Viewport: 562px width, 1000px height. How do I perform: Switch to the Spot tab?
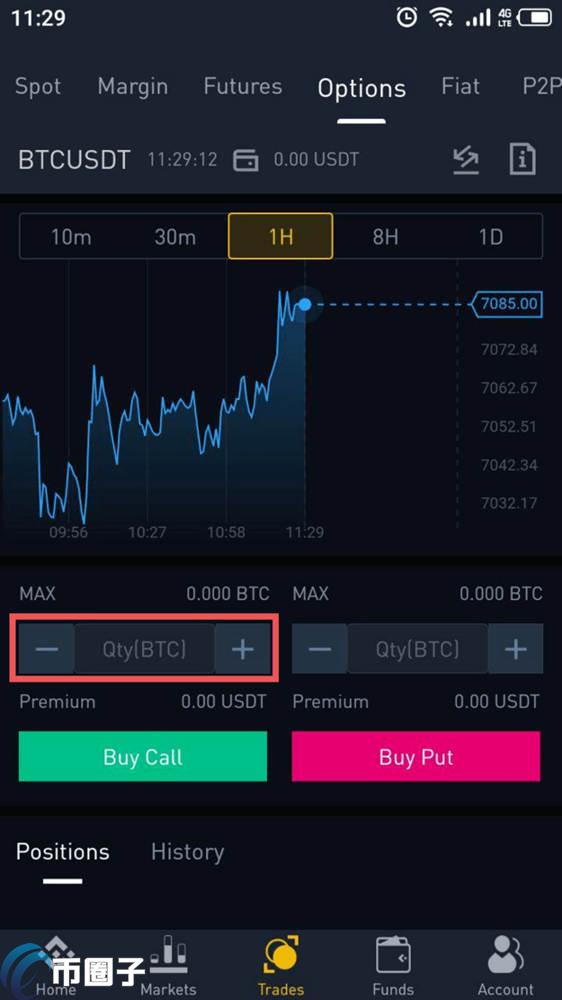tap(38, 87)
